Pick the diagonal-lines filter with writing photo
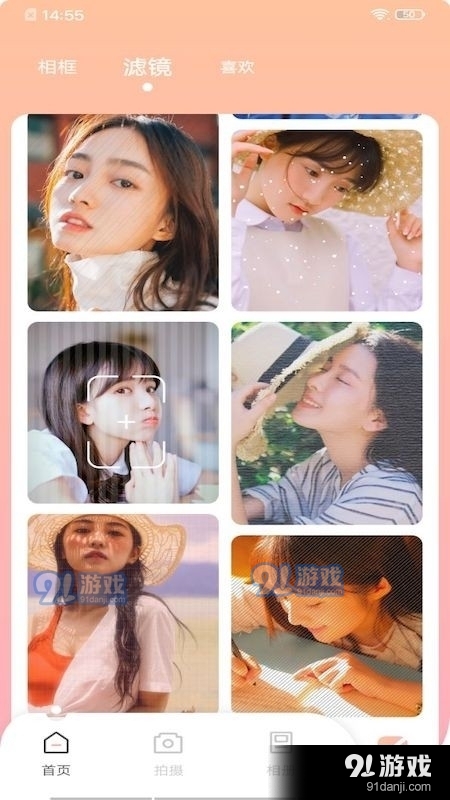Image resolution: width=450 pixels, height=800 pixels. [x=327, y=625]
